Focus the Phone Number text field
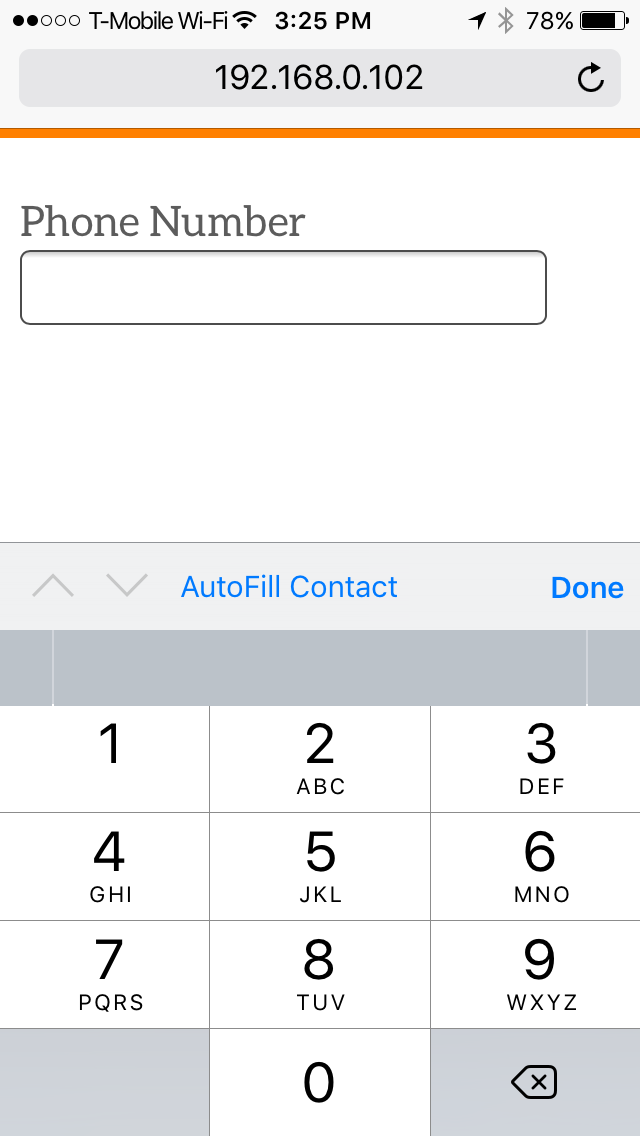The image size is (640, 1136). coord(283,288)
